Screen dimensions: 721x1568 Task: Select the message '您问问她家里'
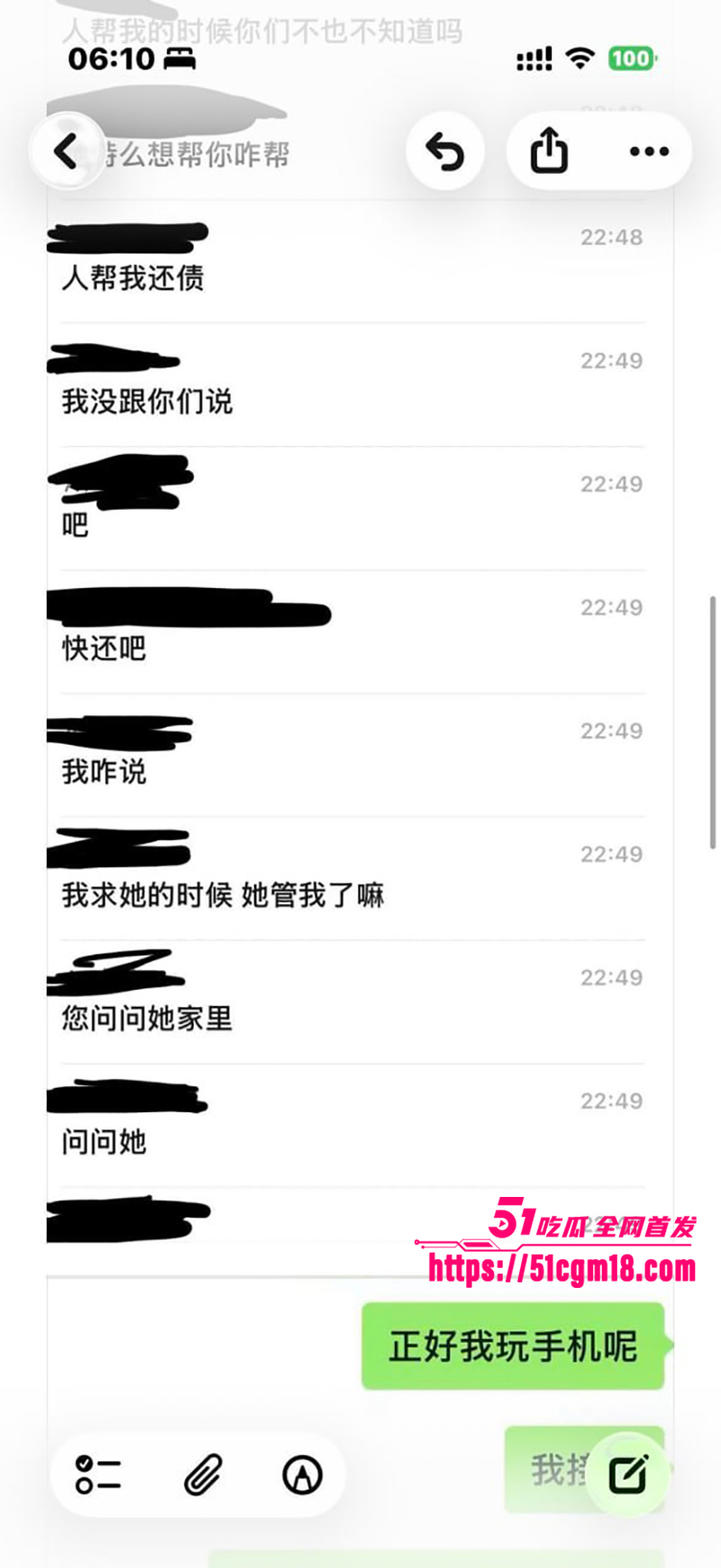[x=146, y=1020]
